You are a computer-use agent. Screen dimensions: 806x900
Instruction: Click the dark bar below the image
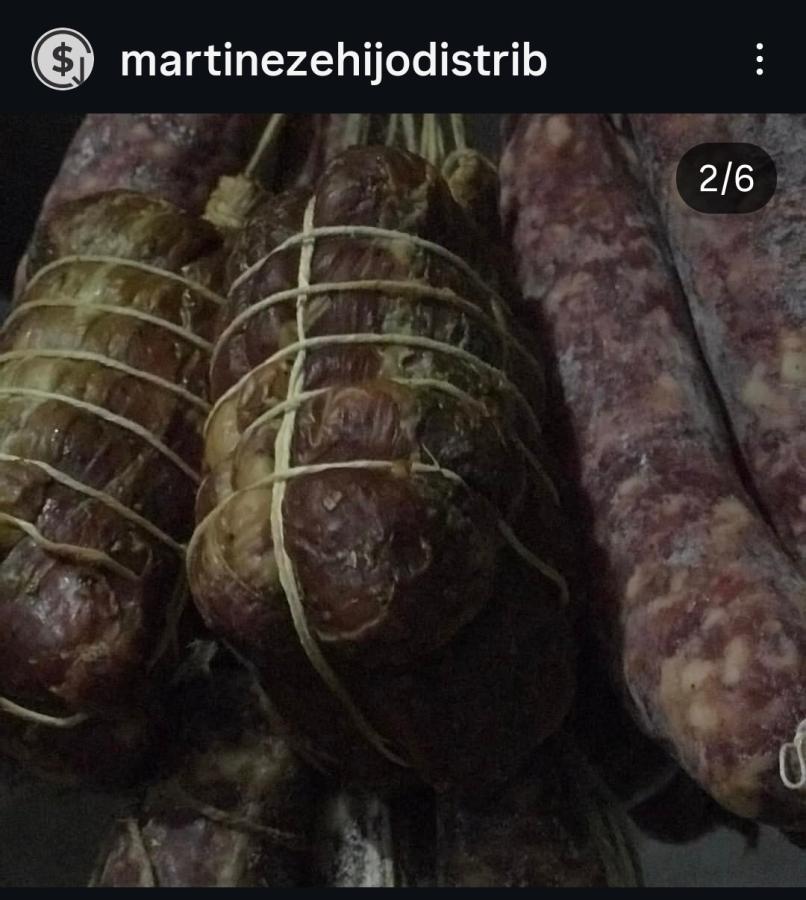pyautogui.click(x=403, y=893)
